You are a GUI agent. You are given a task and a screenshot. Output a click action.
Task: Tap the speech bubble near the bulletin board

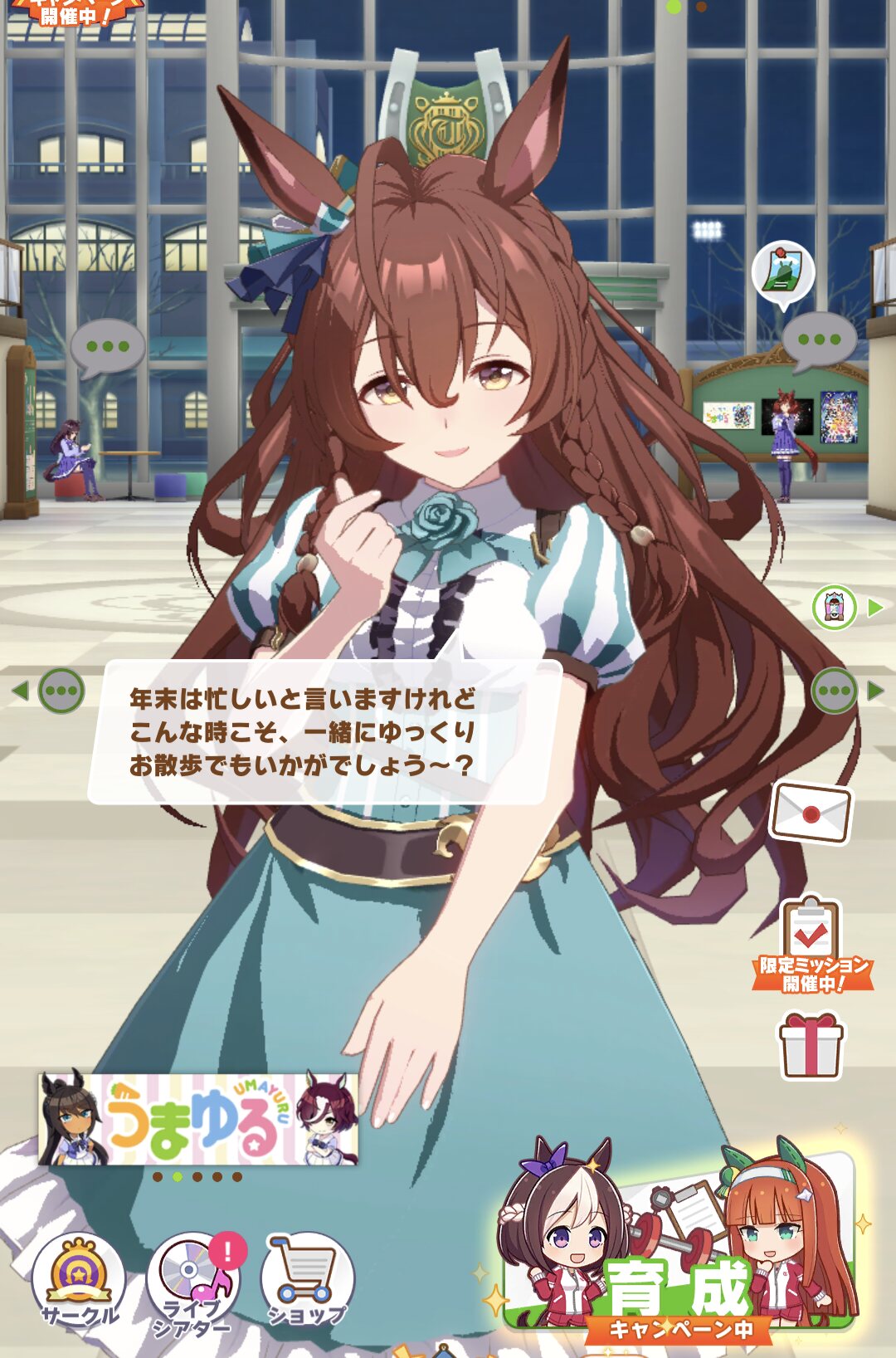819,340
